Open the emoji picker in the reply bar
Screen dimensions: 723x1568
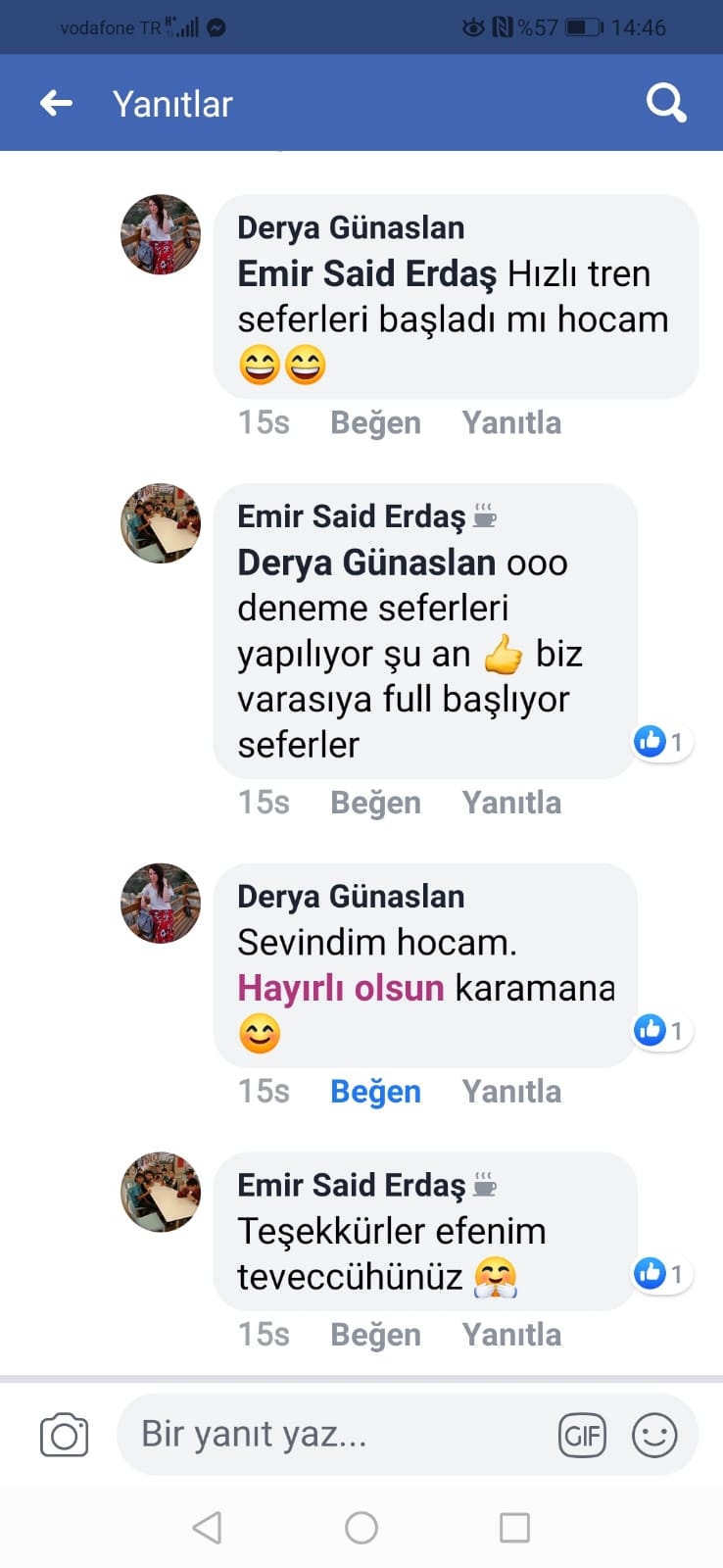[x=654, y=1435]
